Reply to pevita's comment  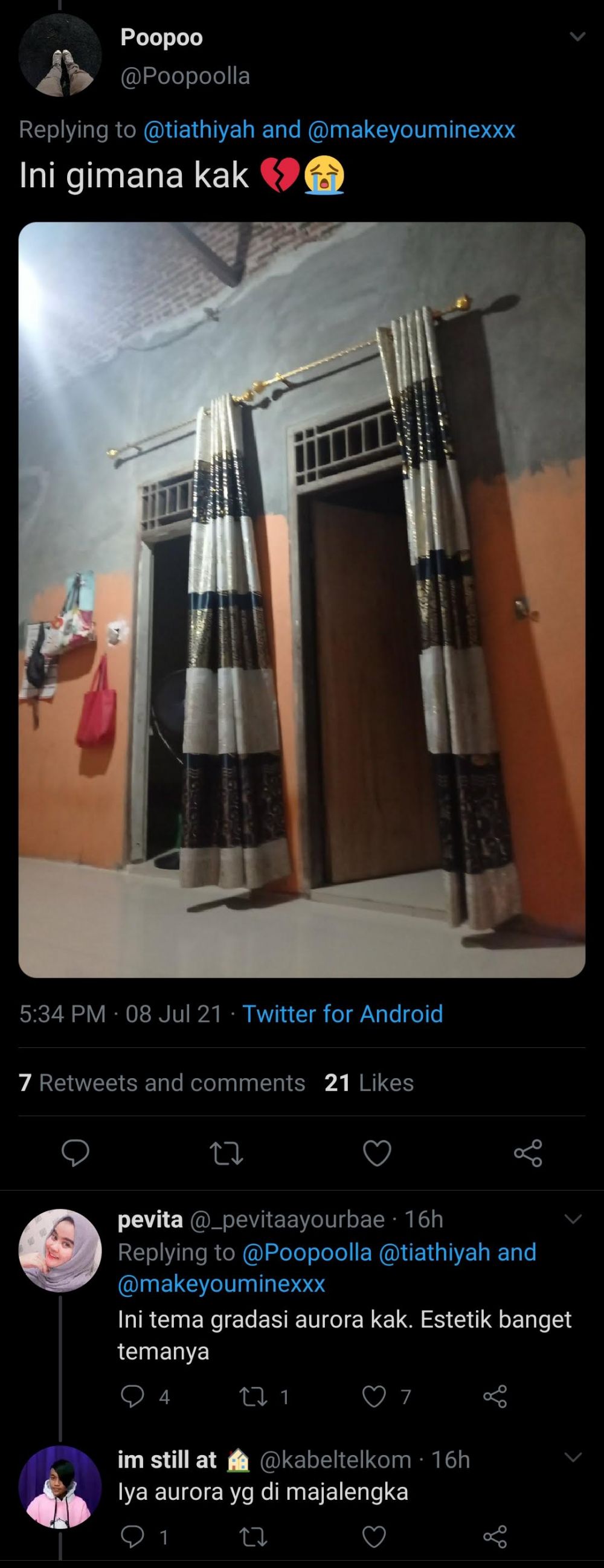[x=132, y=1396]
